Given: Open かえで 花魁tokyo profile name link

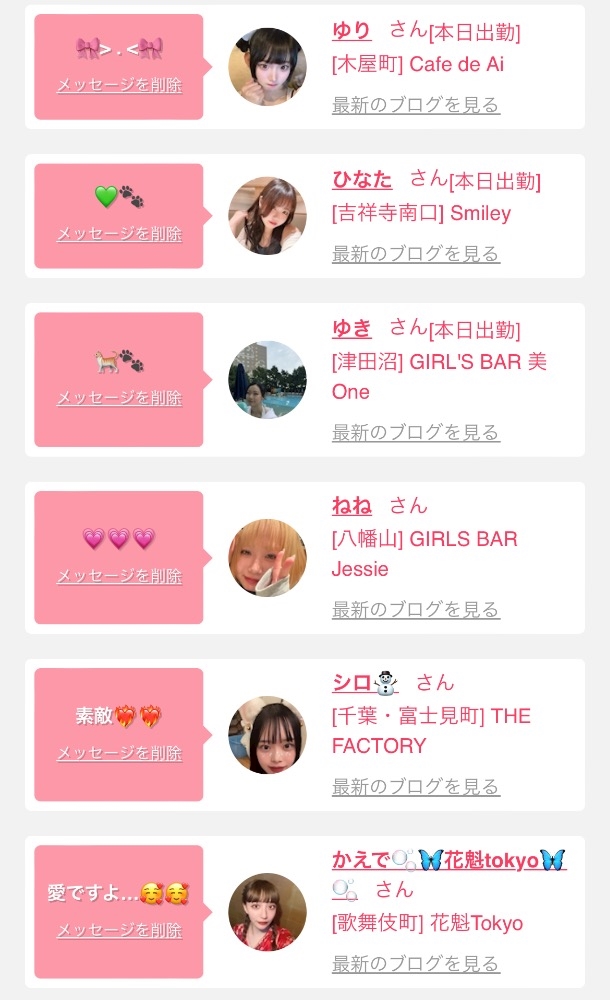Looking at the screenshot, I should [x=448, y=860].
